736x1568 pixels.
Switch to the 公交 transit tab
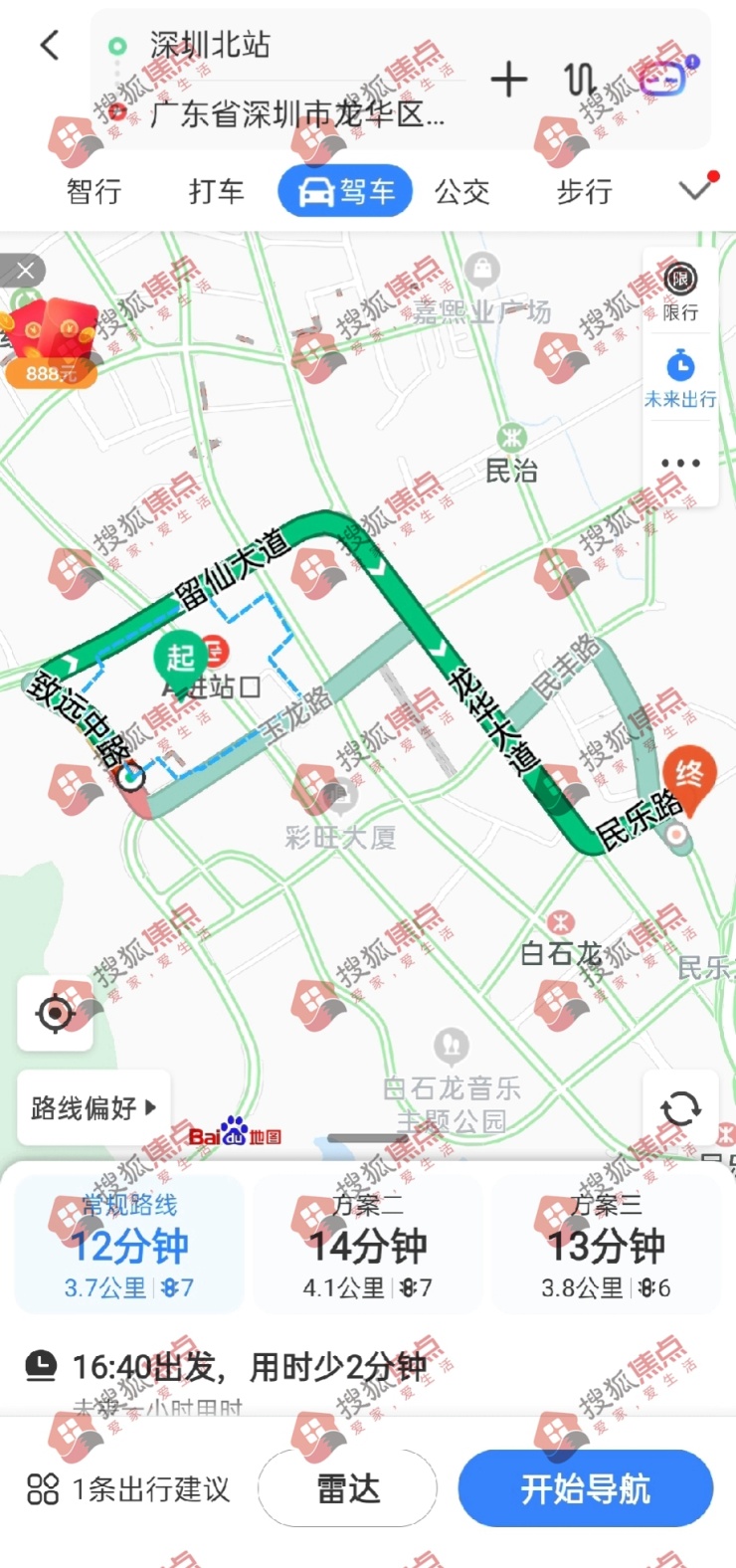tap(462, 190)
